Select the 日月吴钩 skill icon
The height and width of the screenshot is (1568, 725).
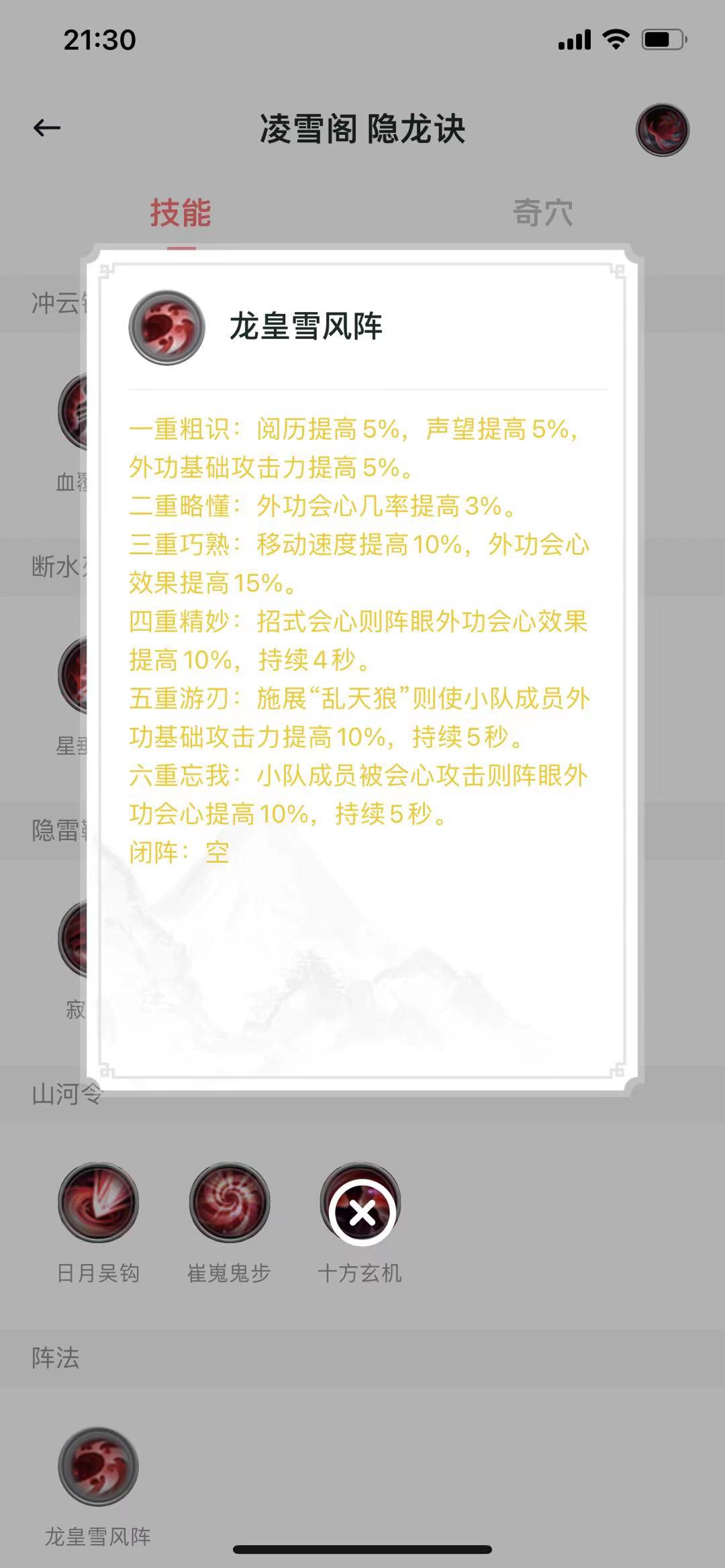pos(99,1203)
